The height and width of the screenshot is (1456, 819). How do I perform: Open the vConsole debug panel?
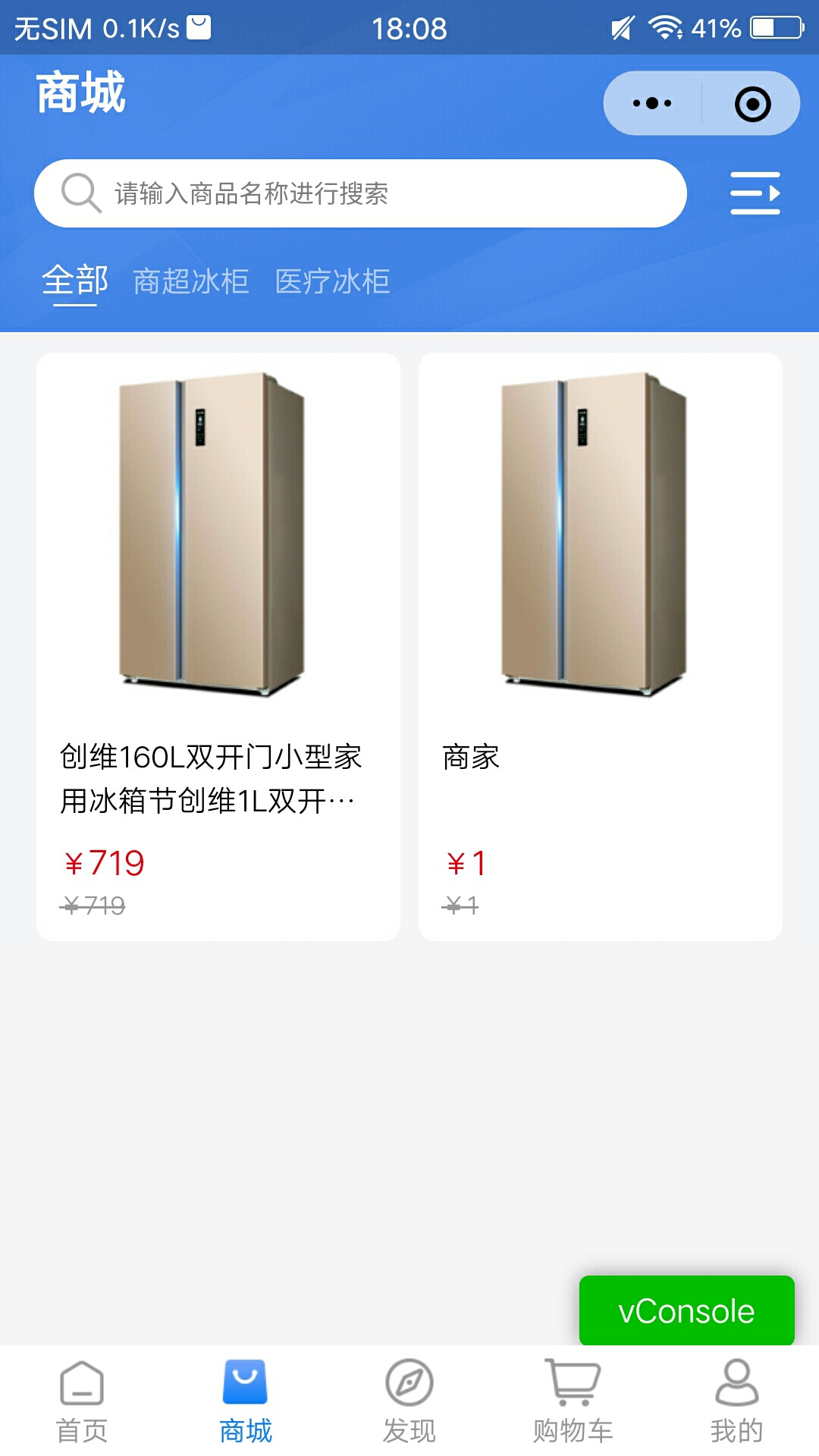[686, 1310]
